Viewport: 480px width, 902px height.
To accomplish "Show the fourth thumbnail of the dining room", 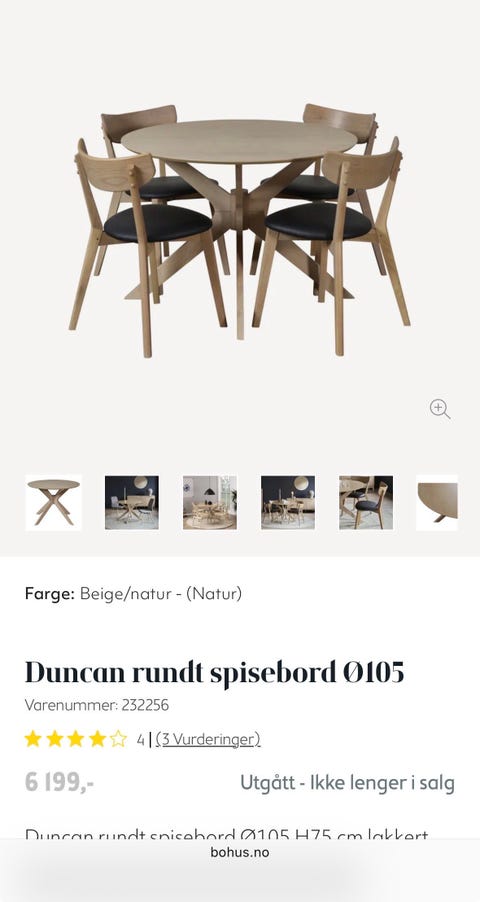I will 288,502.
